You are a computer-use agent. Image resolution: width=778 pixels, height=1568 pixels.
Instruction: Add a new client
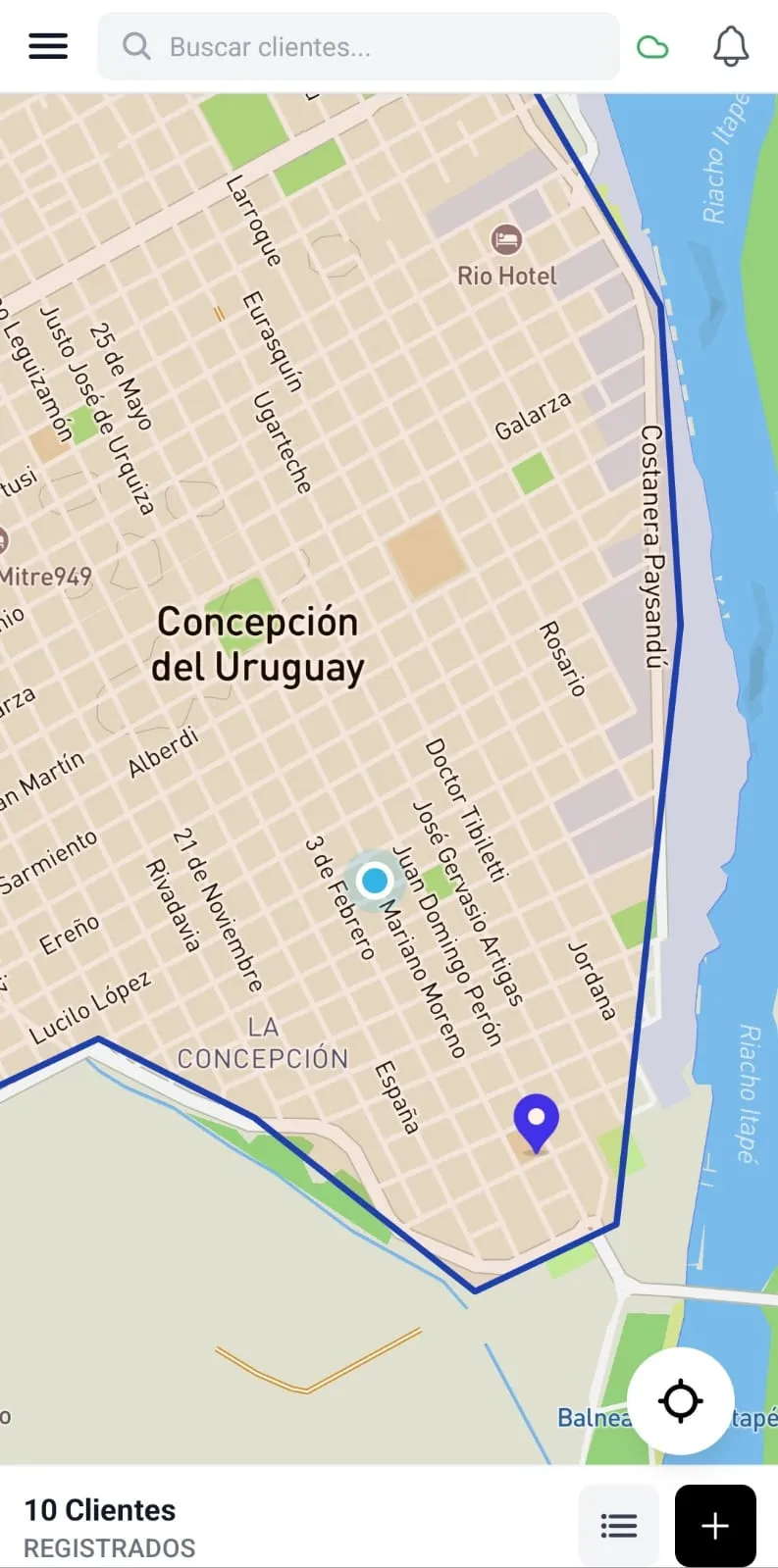[x=715, y=1526]
